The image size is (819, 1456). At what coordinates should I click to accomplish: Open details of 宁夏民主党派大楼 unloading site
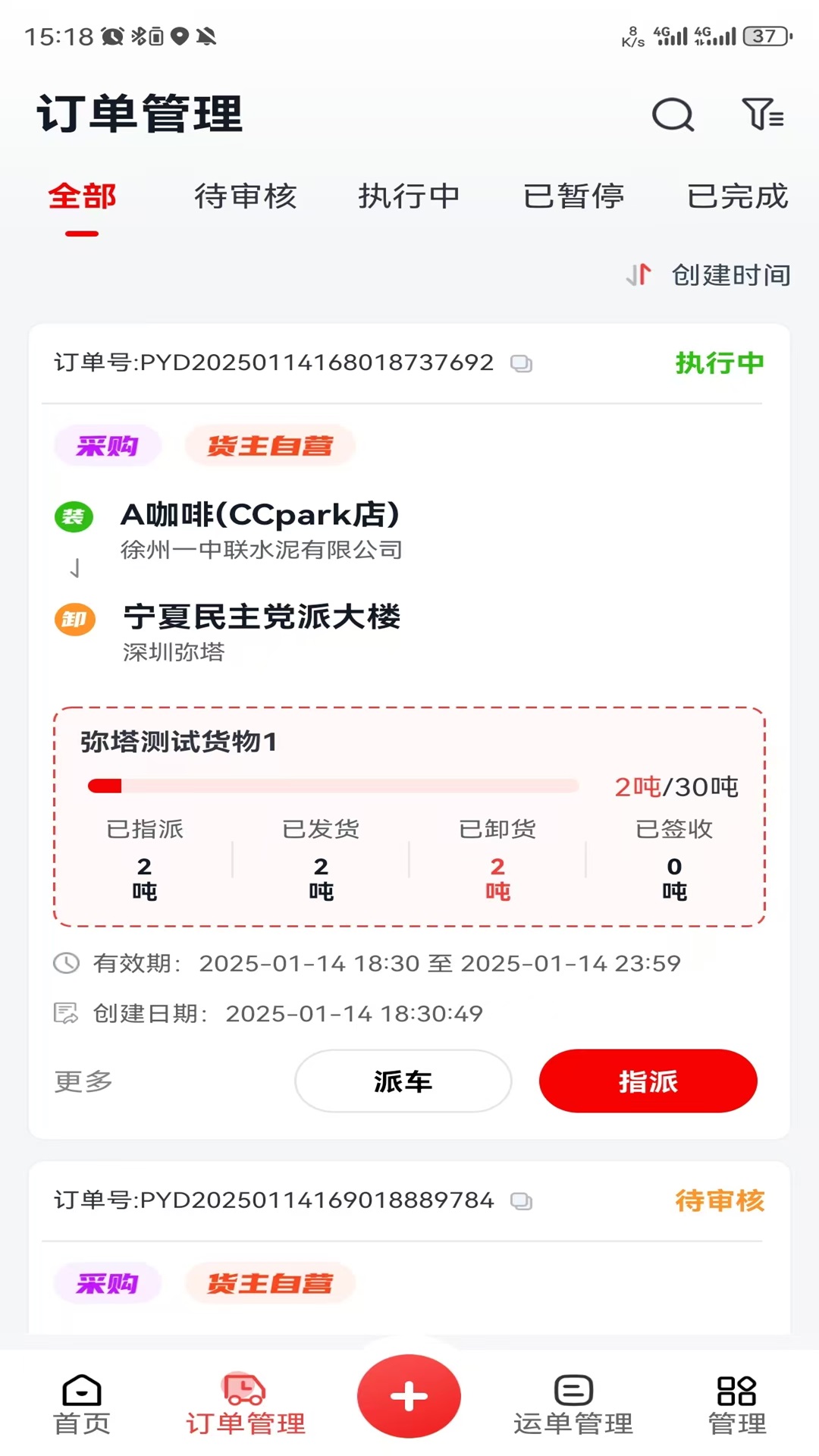tap(262, 618)
